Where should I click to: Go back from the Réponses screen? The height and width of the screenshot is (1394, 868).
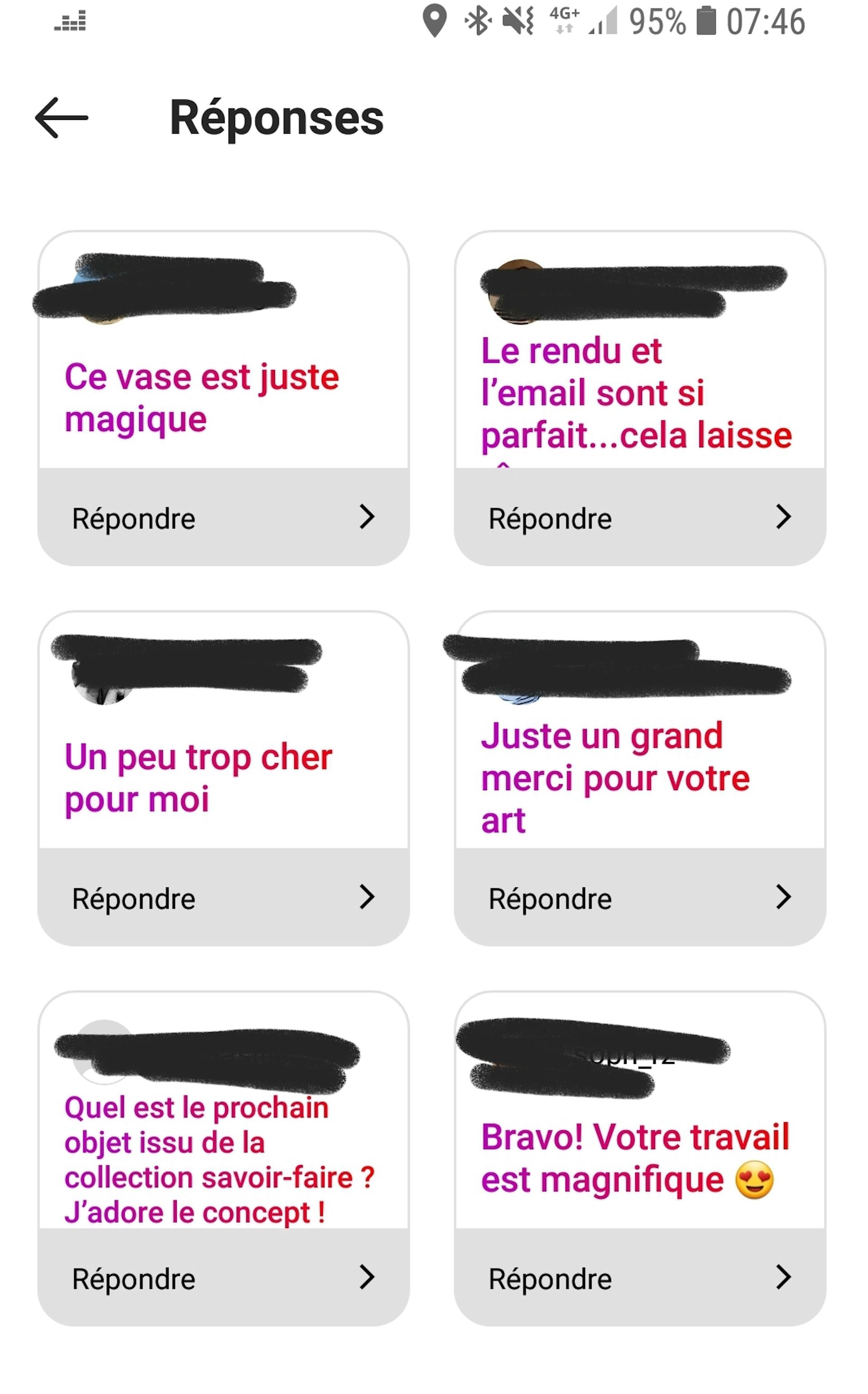coord(61,118)
